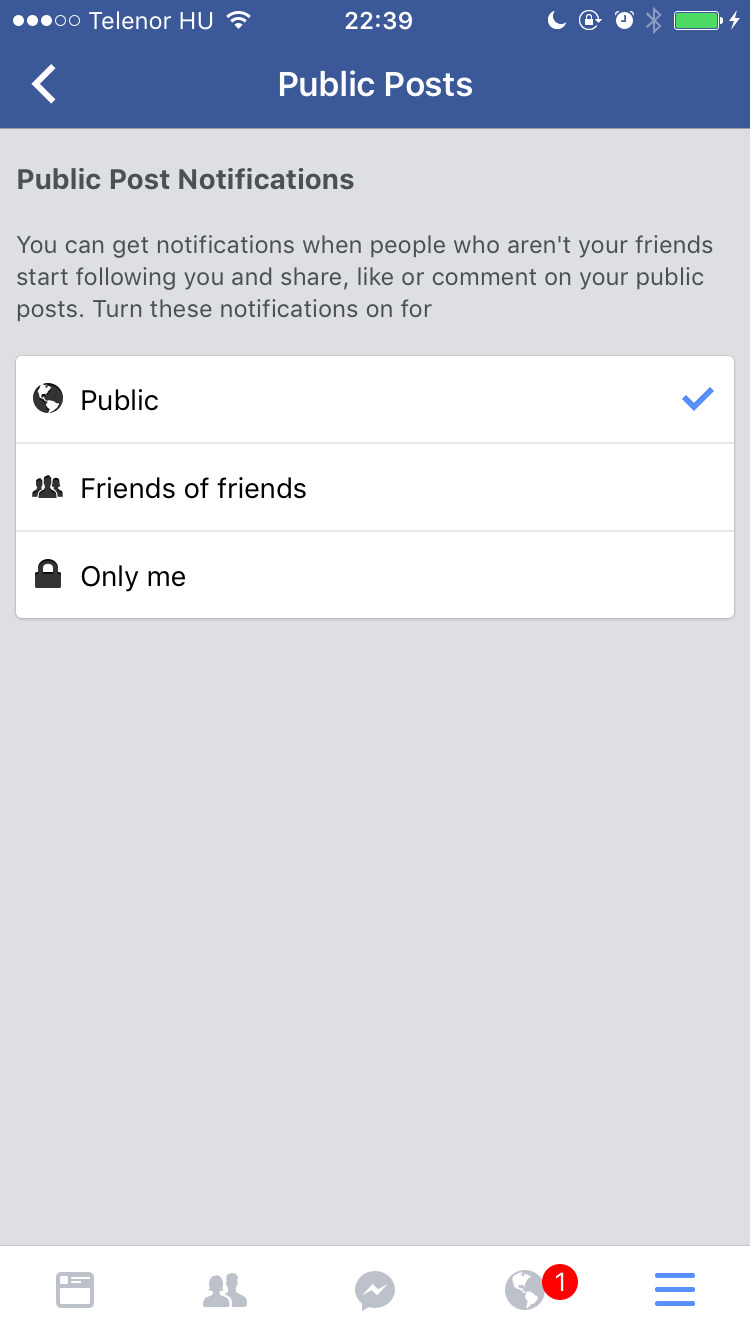Choose Friends of friends
Screen dimensions: 750x1334
pos(375,488)
